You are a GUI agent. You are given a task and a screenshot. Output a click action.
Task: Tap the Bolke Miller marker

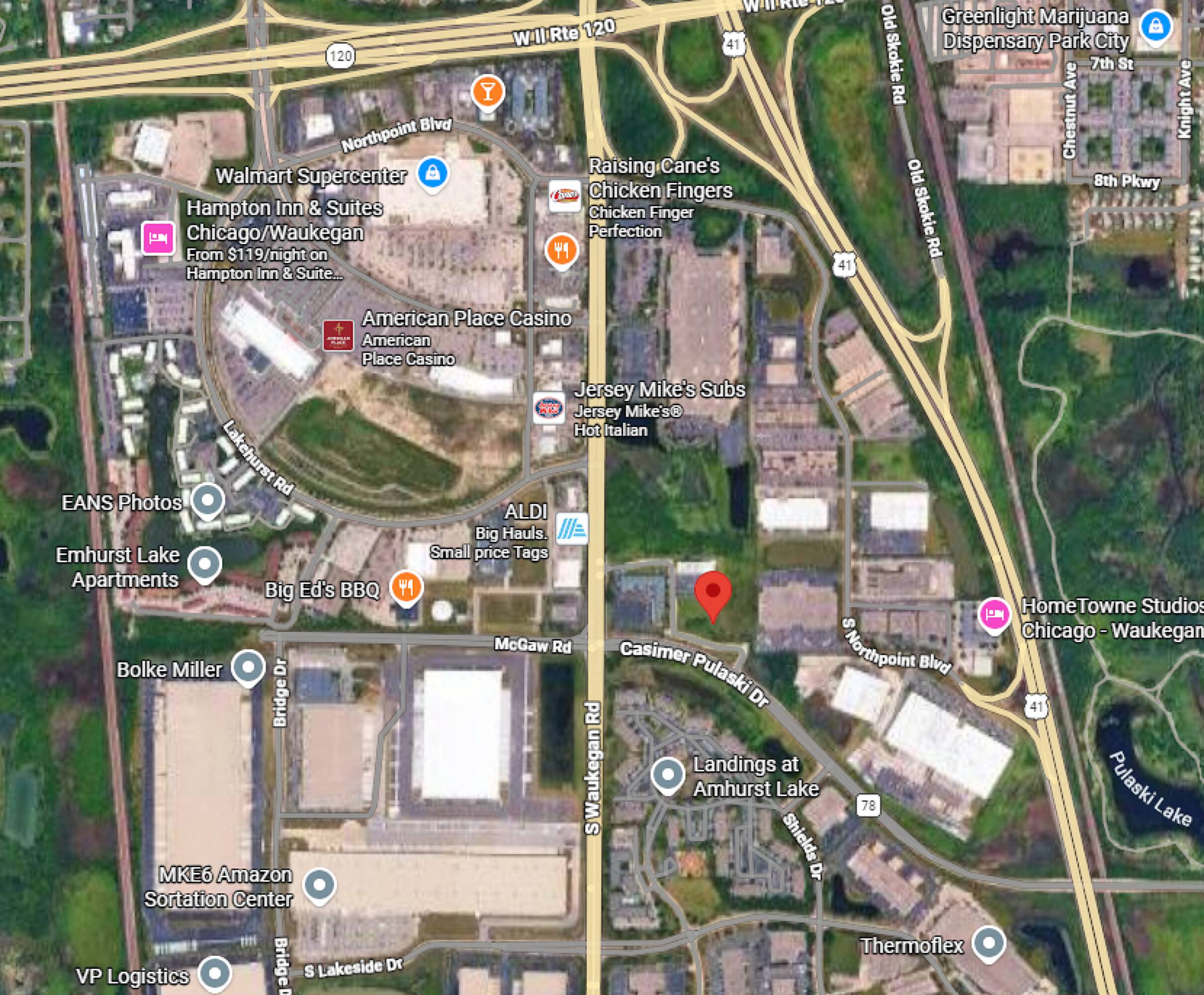click(x=248, y=667)
